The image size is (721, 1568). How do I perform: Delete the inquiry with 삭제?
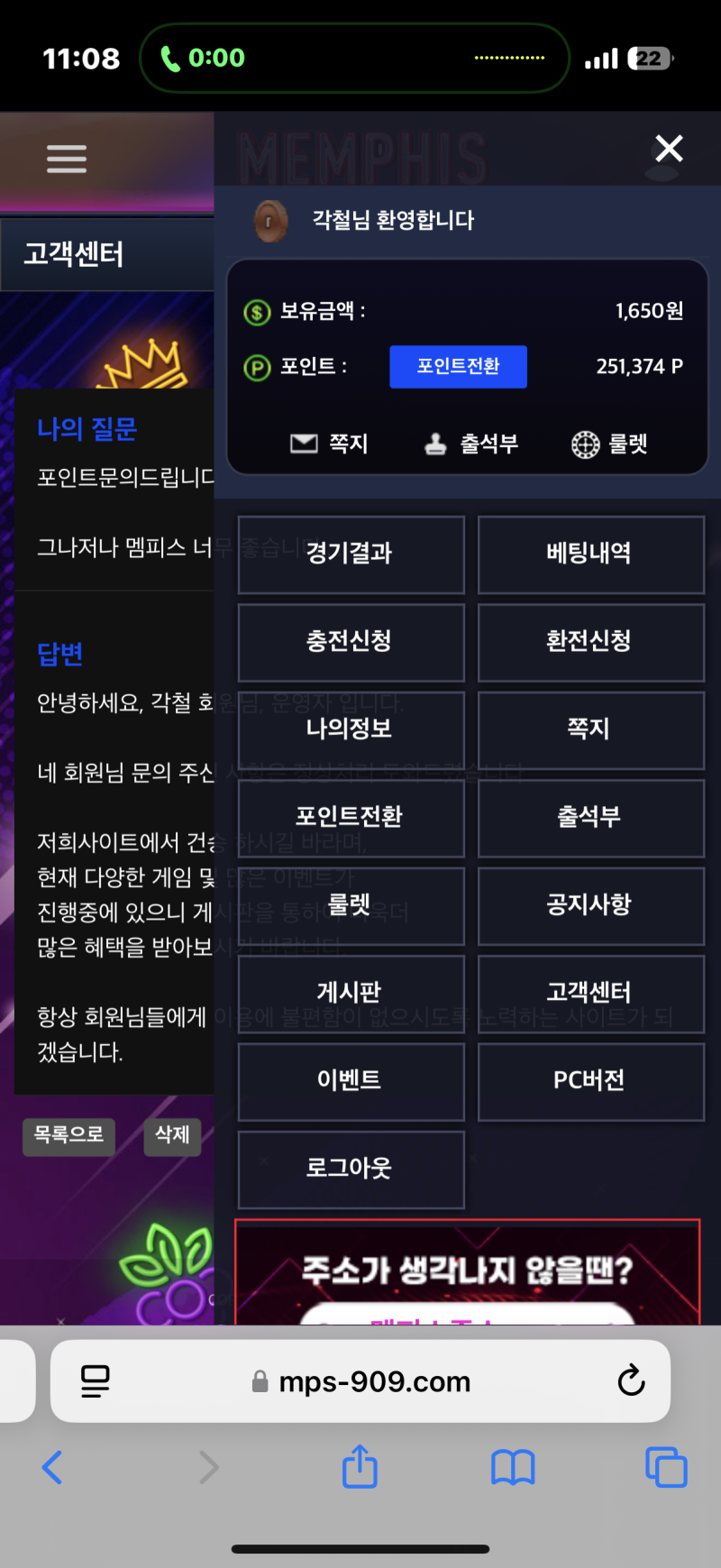pyautogui.click(x=172, y=1134)
